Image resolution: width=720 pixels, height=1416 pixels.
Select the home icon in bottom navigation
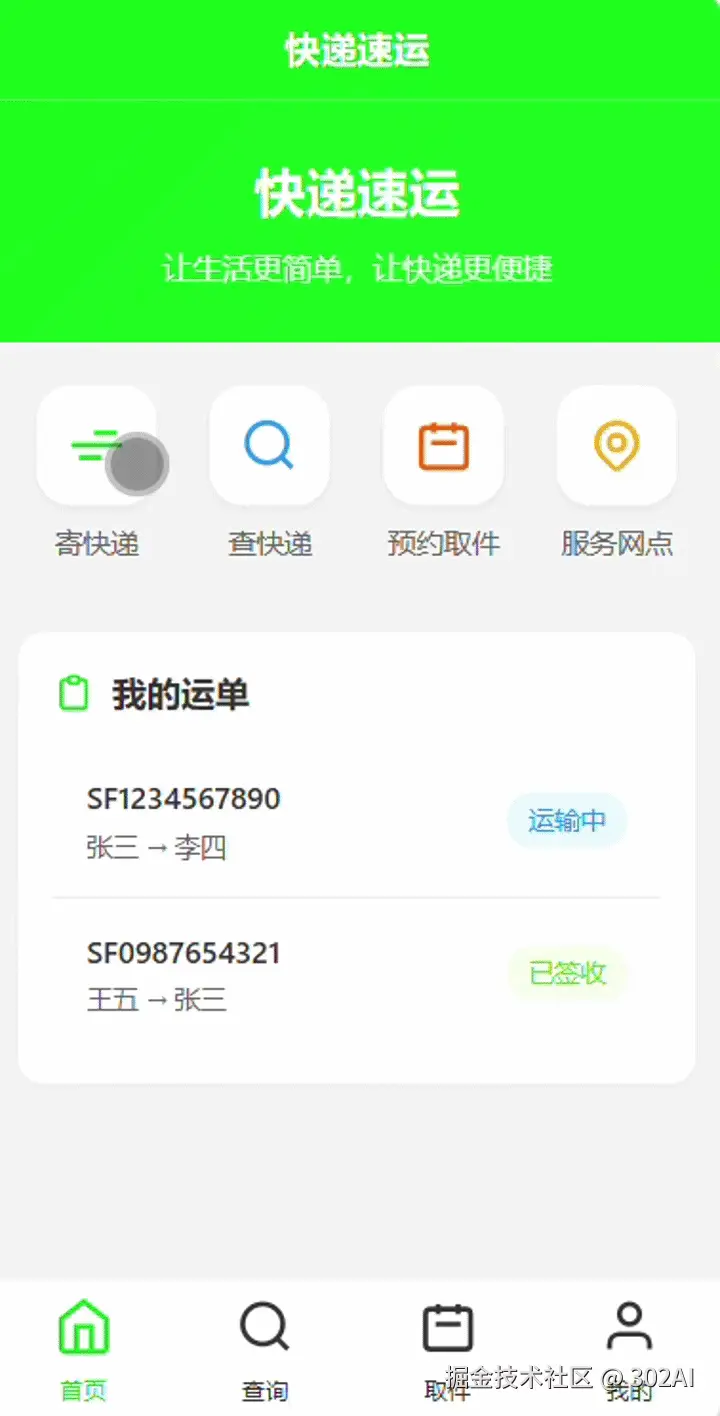(x=83, y=1327)
